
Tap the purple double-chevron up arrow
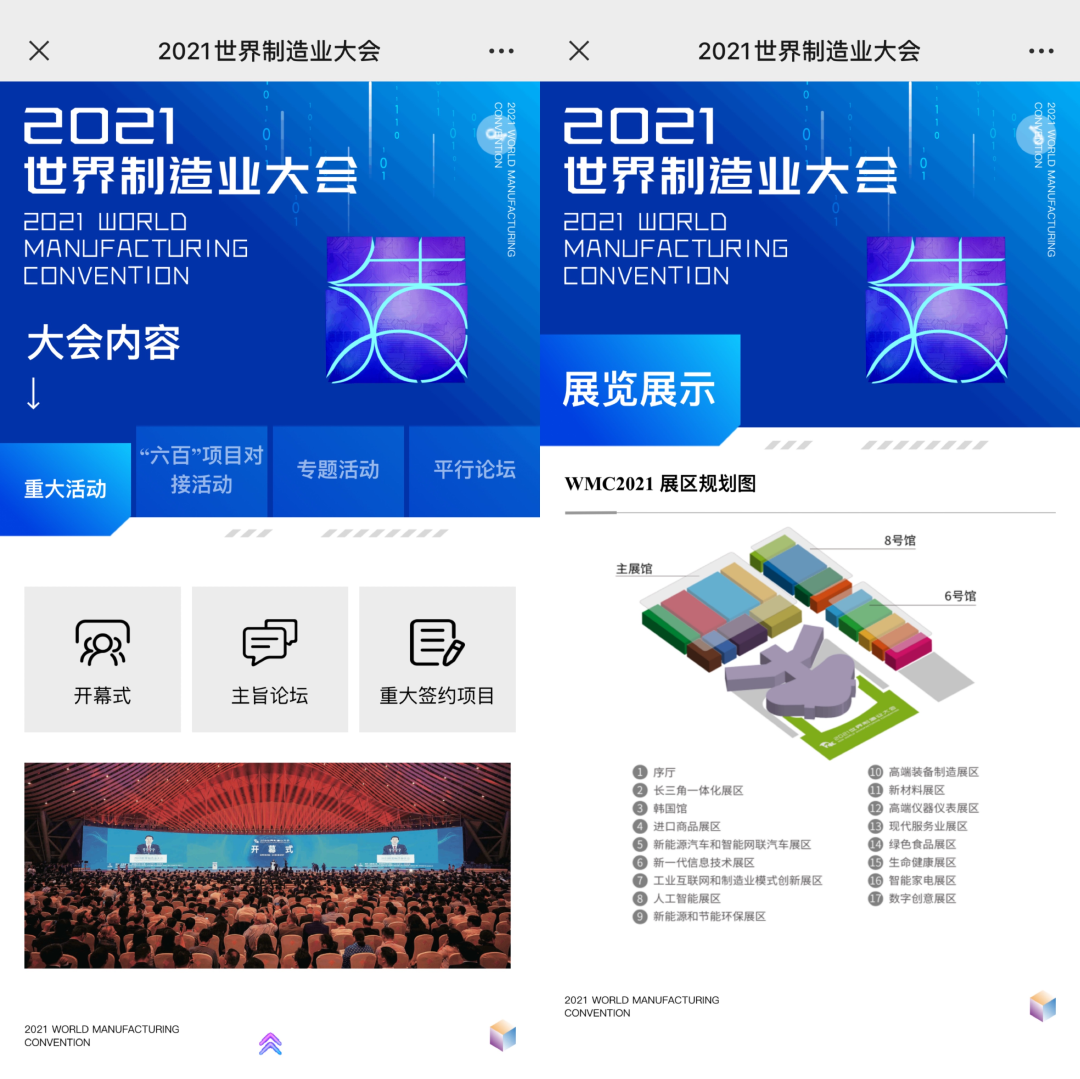[270, 1043]
